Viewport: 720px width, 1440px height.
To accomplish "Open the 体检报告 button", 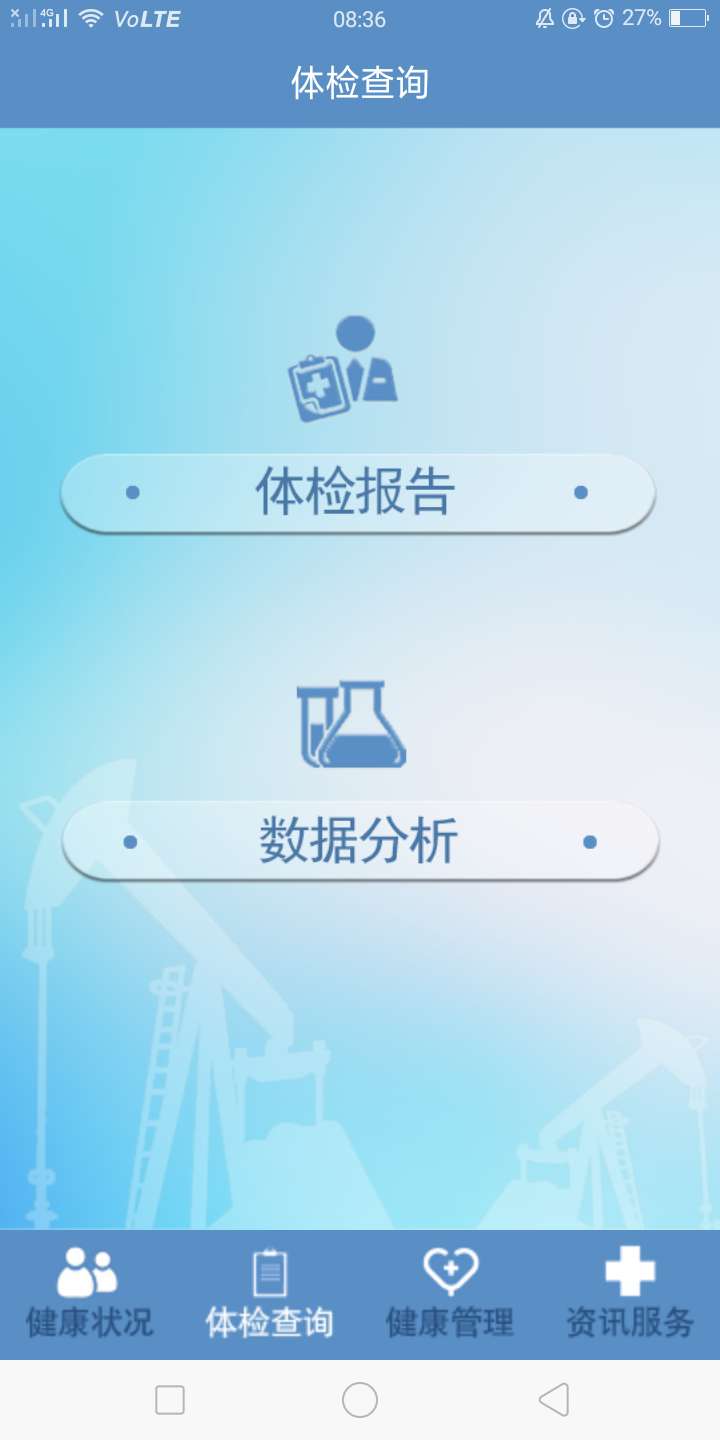I will (x=358, y=493).
